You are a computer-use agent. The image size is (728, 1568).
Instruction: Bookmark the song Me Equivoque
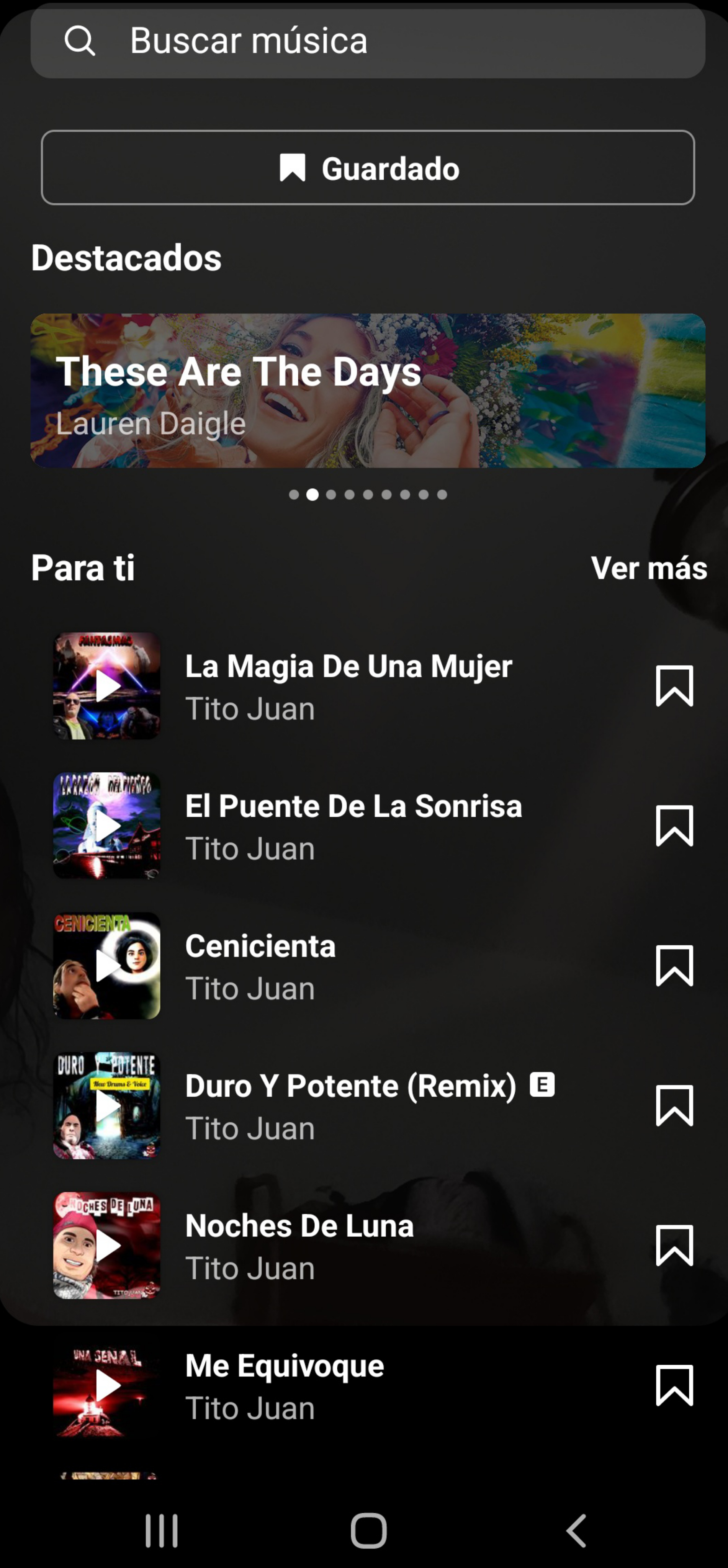click(674, 1385)
